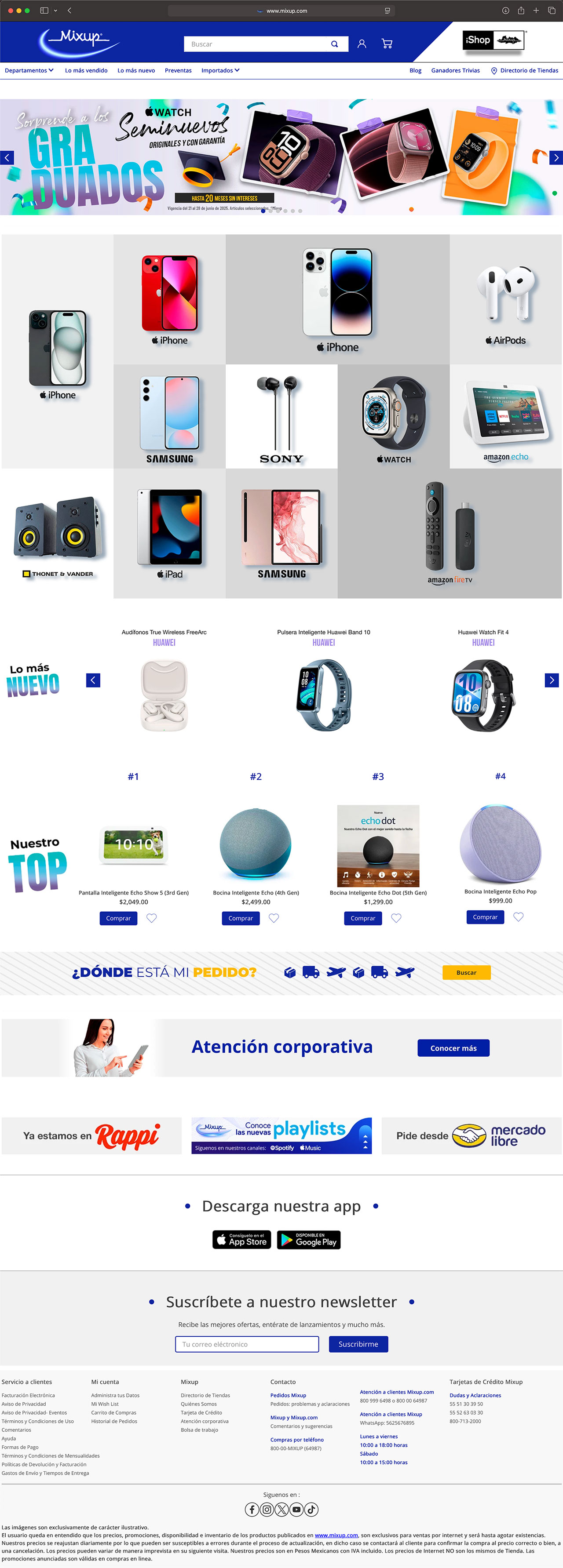The image size is (563, 1568).
Task: Tap Buscar to track my order
Action: pyautogui.click(x=466, y=972)
